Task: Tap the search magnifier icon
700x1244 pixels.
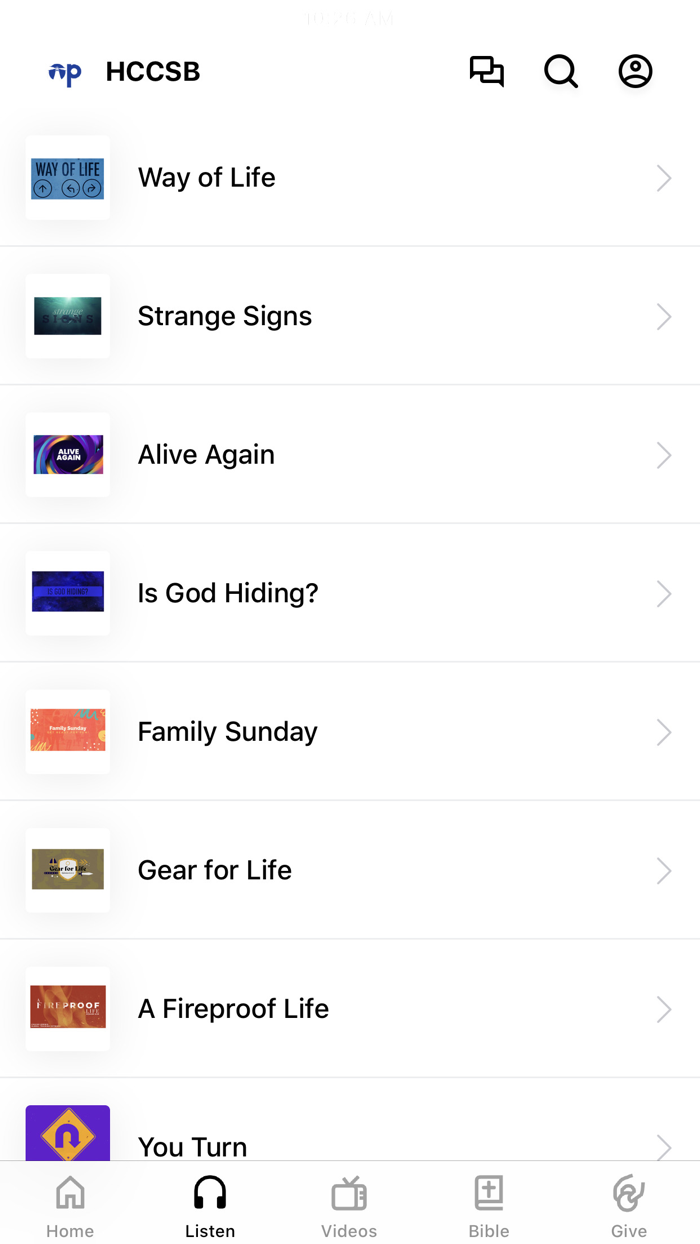Action: pyautogui.click(x=561, y=72)
